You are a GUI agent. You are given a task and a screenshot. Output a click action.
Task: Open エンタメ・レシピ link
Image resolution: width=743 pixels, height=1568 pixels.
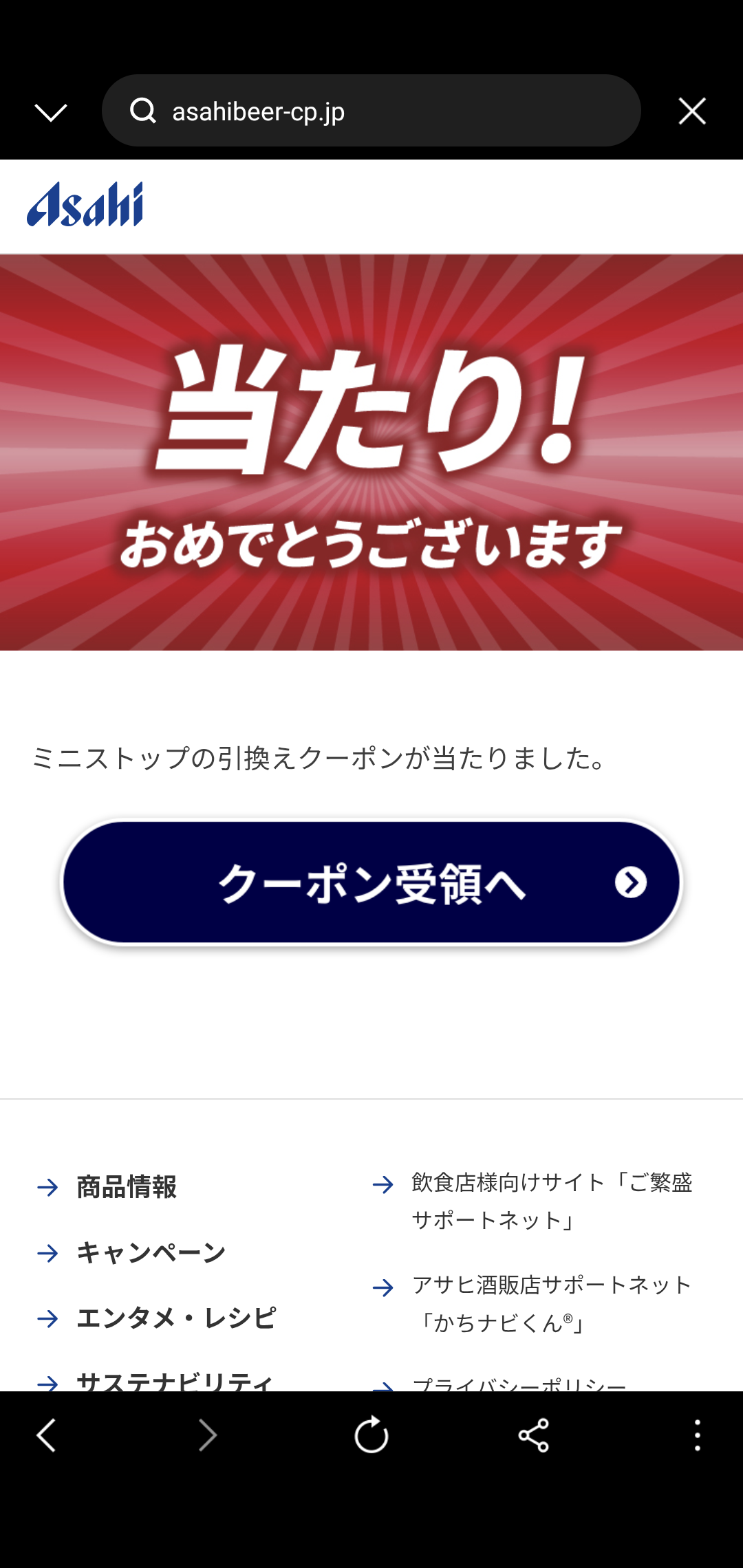point(176,1318)
